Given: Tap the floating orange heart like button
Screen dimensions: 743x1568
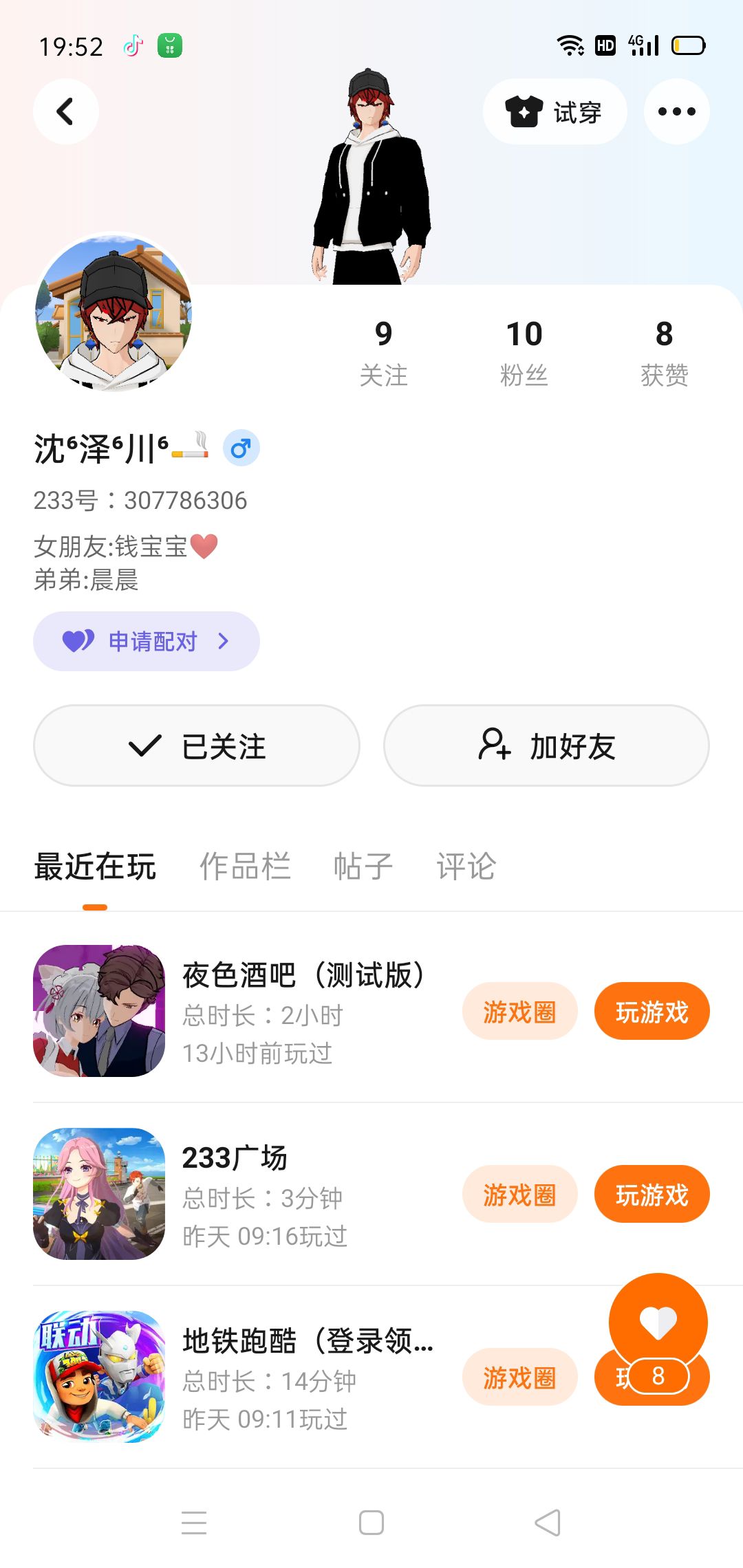Looking at the screenshot, I should 658,1322.
